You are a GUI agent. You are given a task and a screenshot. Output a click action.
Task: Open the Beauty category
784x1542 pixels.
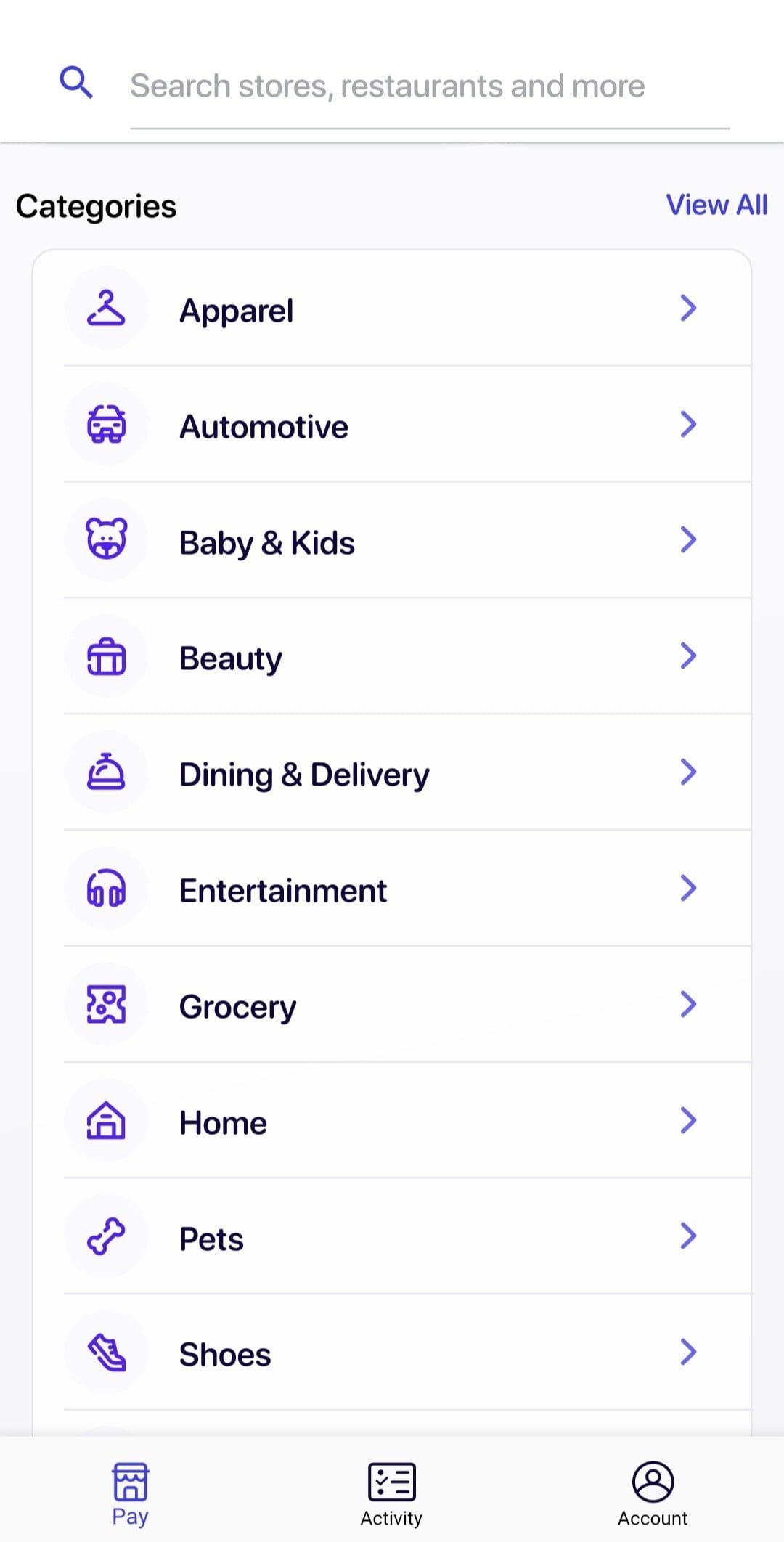(392, 657)
